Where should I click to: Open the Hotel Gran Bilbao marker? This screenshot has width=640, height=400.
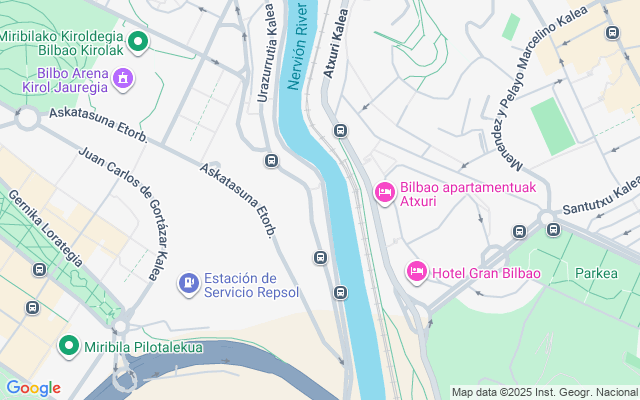417,272
